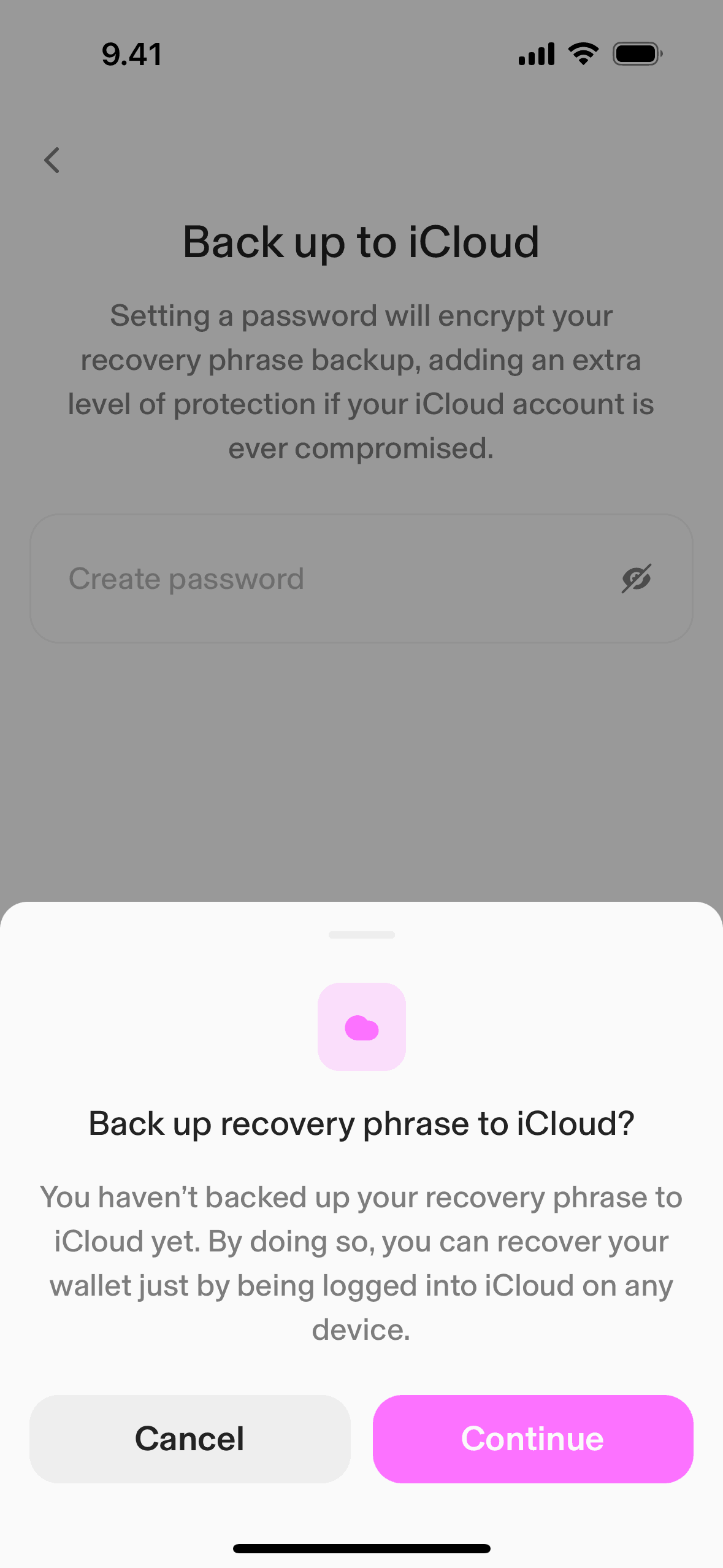Viewport: 723px width, 1568px height.
Task: Tap the bottom sheet drag handle
Action: [362, 934]
